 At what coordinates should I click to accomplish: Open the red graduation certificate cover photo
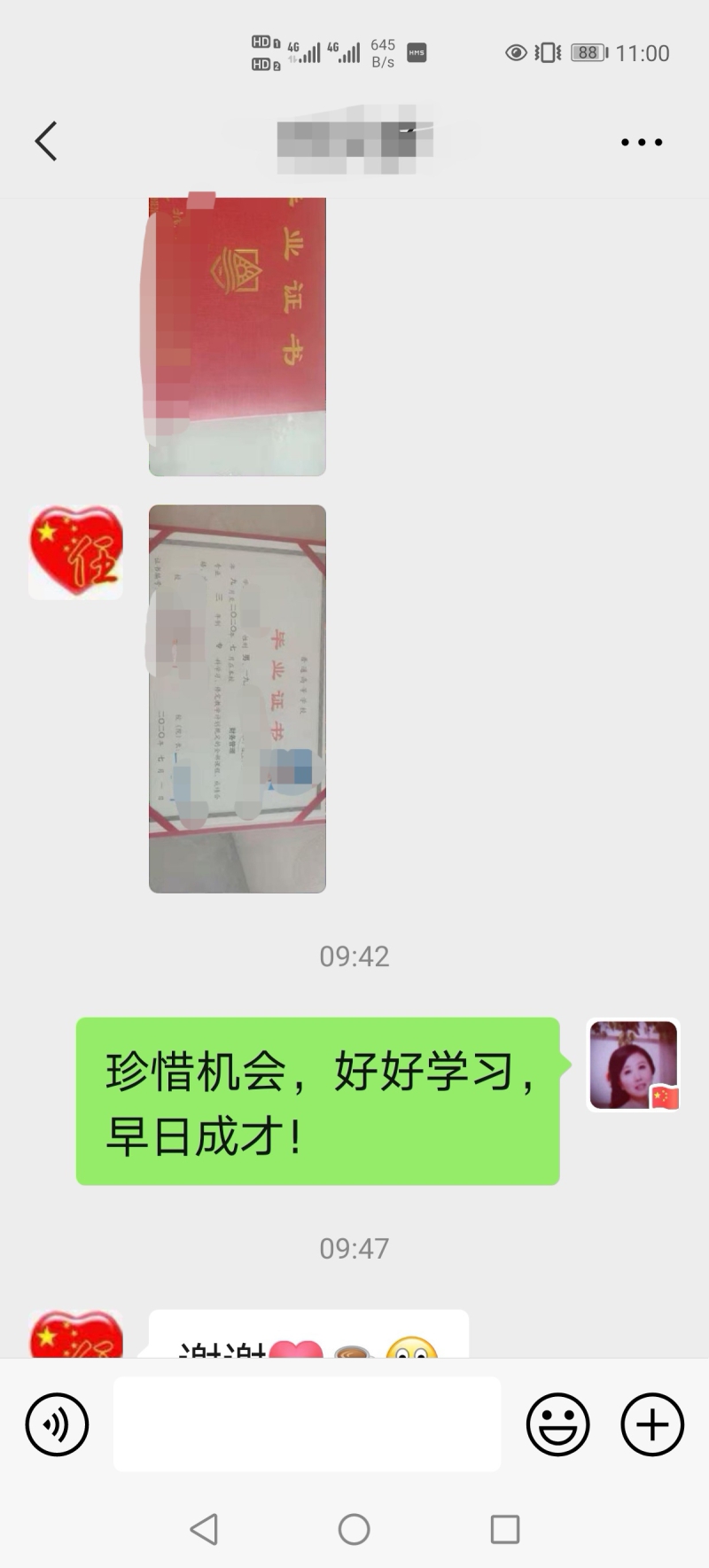point(238,336)
